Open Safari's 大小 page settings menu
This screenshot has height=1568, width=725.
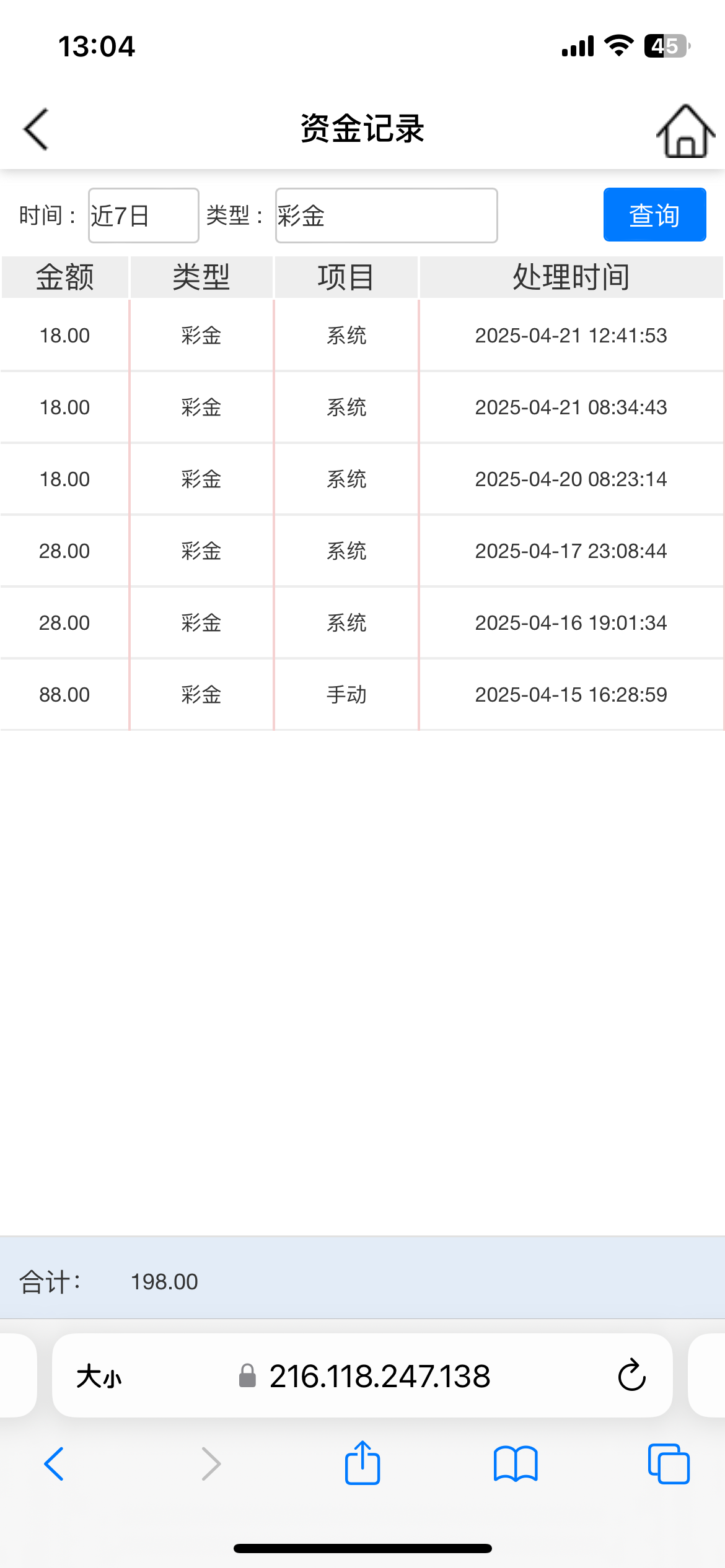(99, 1376)
